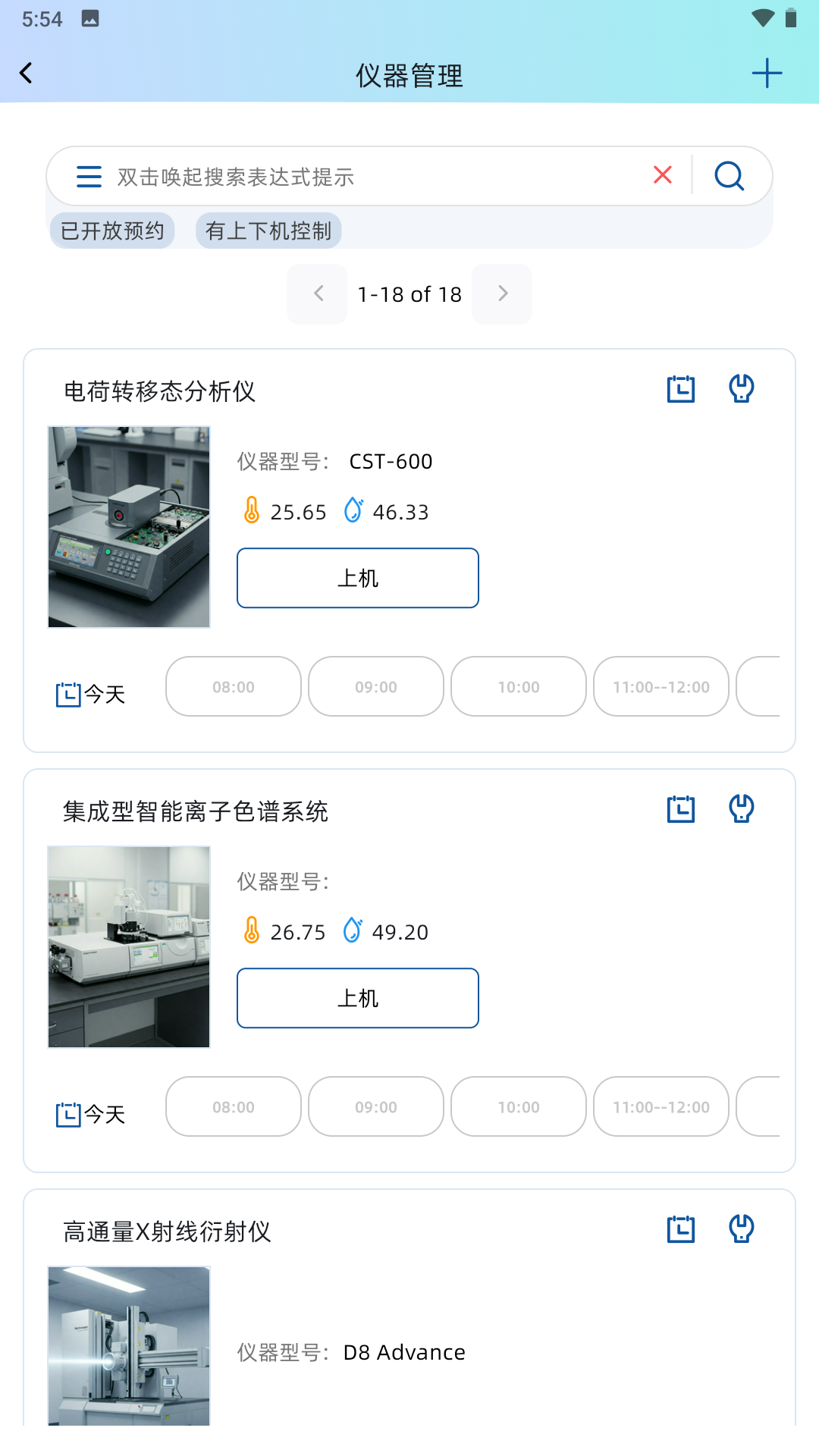819x1456 pixels.
Task: Select the 09:00 time slot on first card
Action: tap(375, 686)
